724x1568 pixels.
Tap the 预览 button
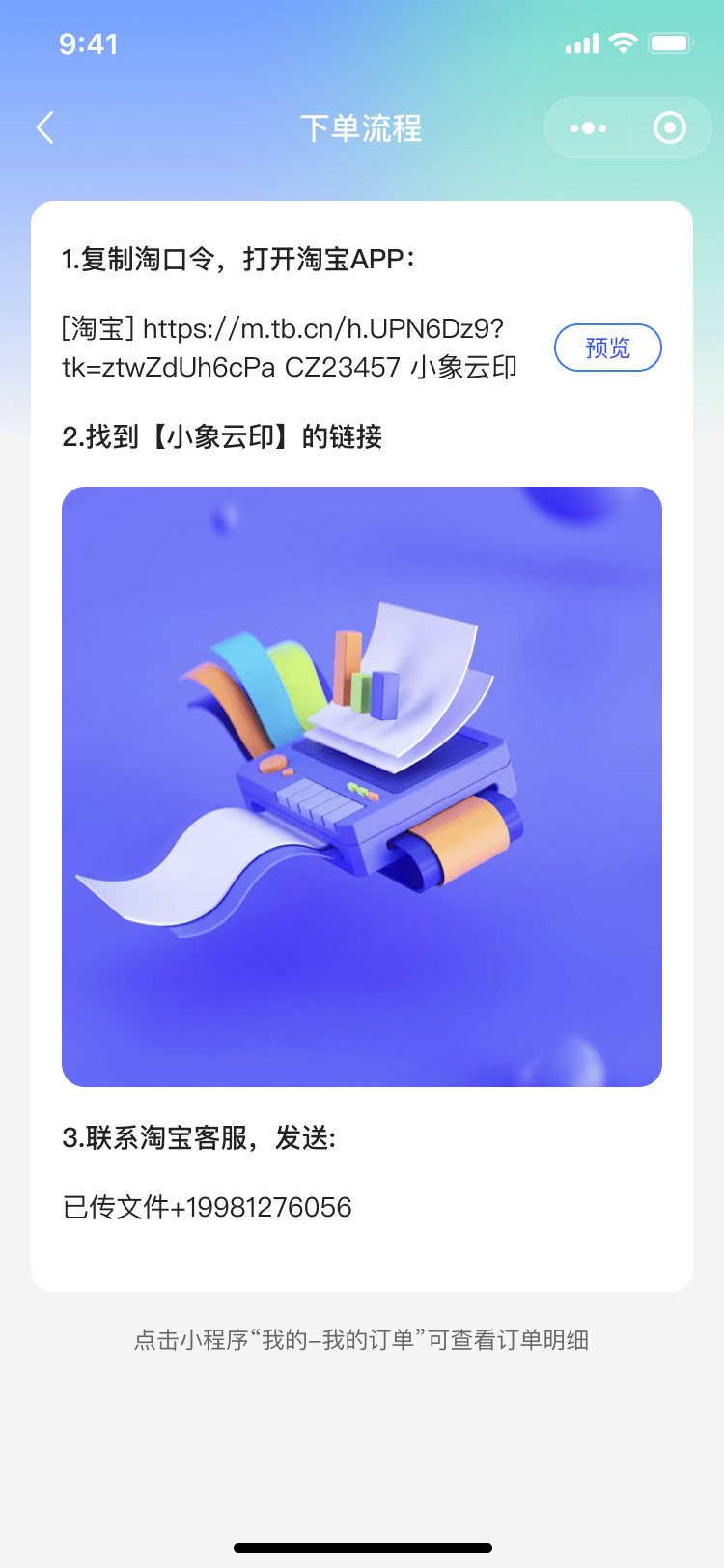607,348
